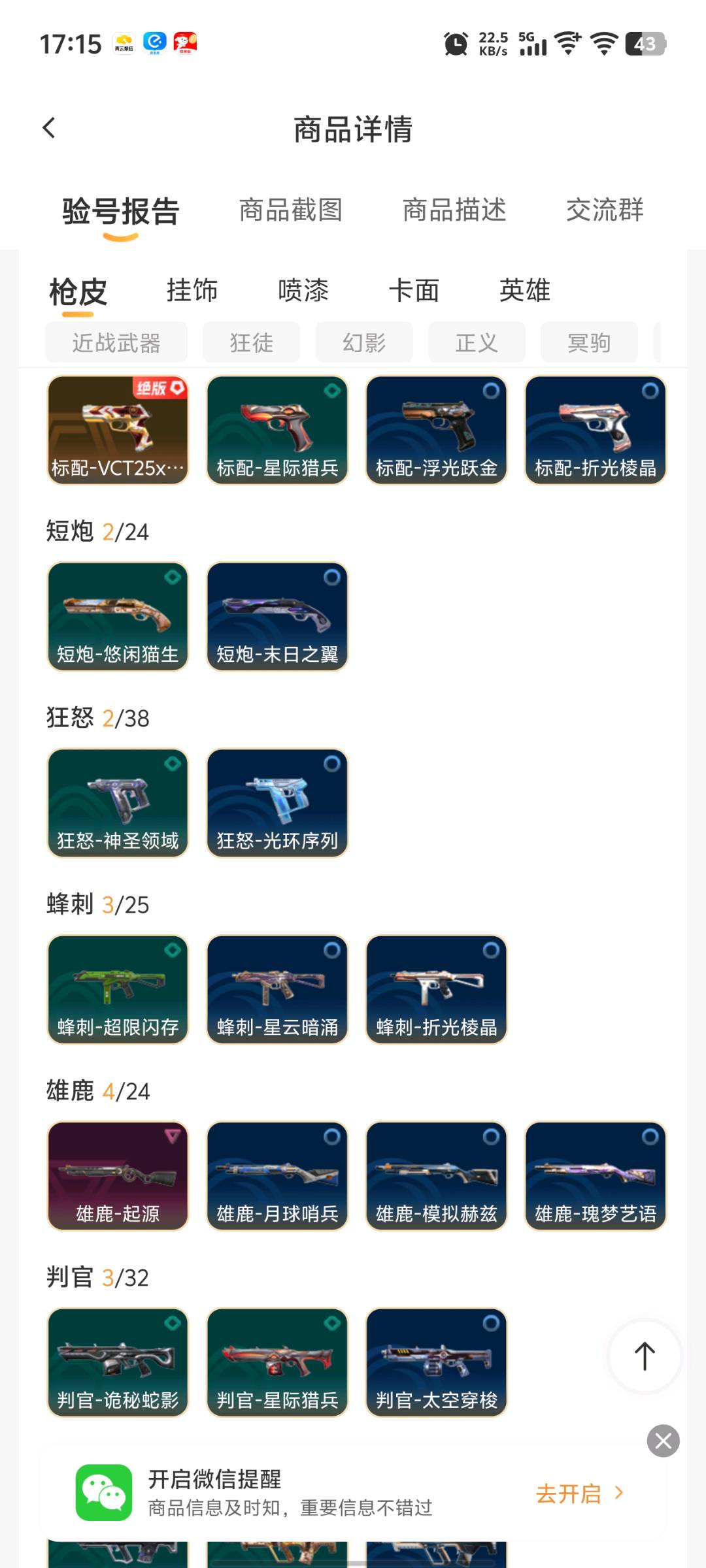
Task: Open the 狂怒-光环序列 skin tile
Action: 277,802
